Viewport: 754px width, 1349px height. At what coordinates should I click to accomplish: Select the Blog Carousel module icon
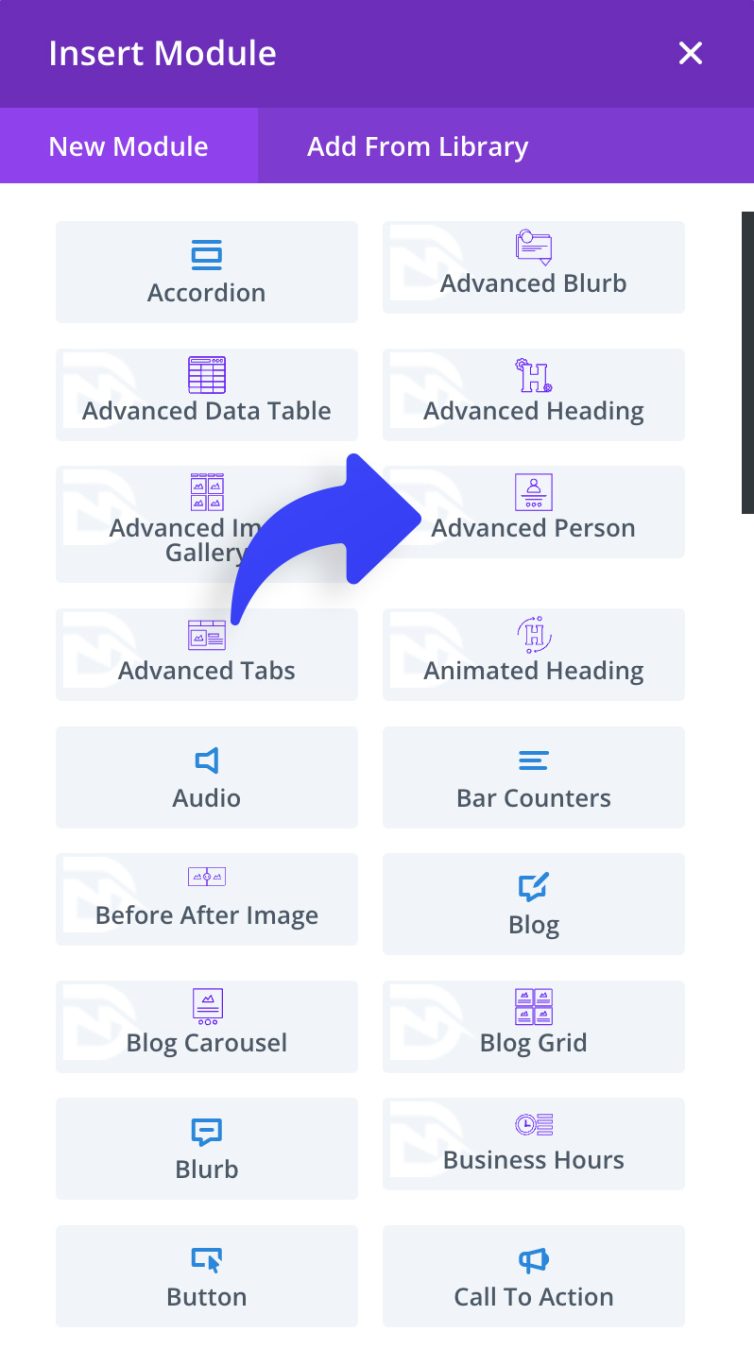pos(206,1005)
